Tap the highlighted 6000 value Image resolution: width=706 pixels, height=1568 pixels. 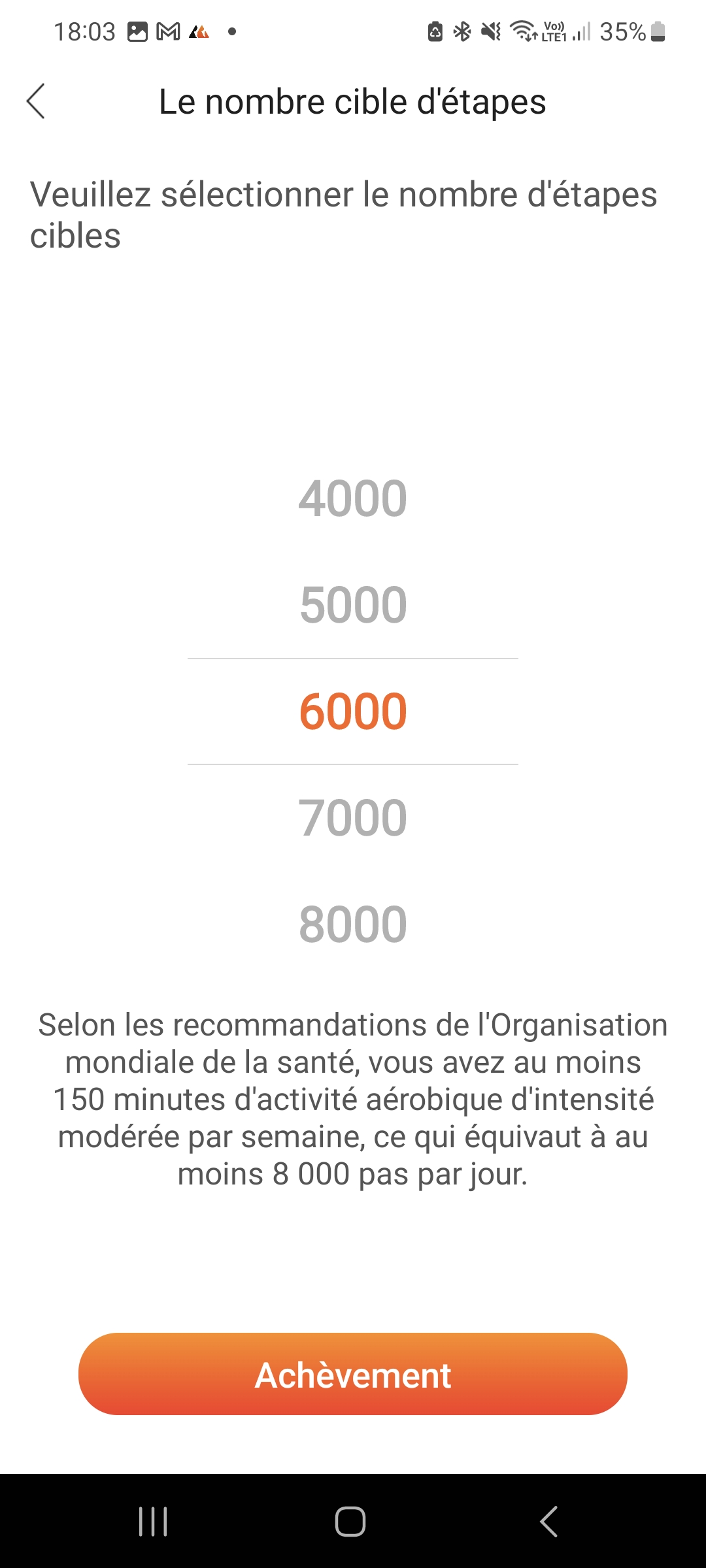[x=353, y=711]
